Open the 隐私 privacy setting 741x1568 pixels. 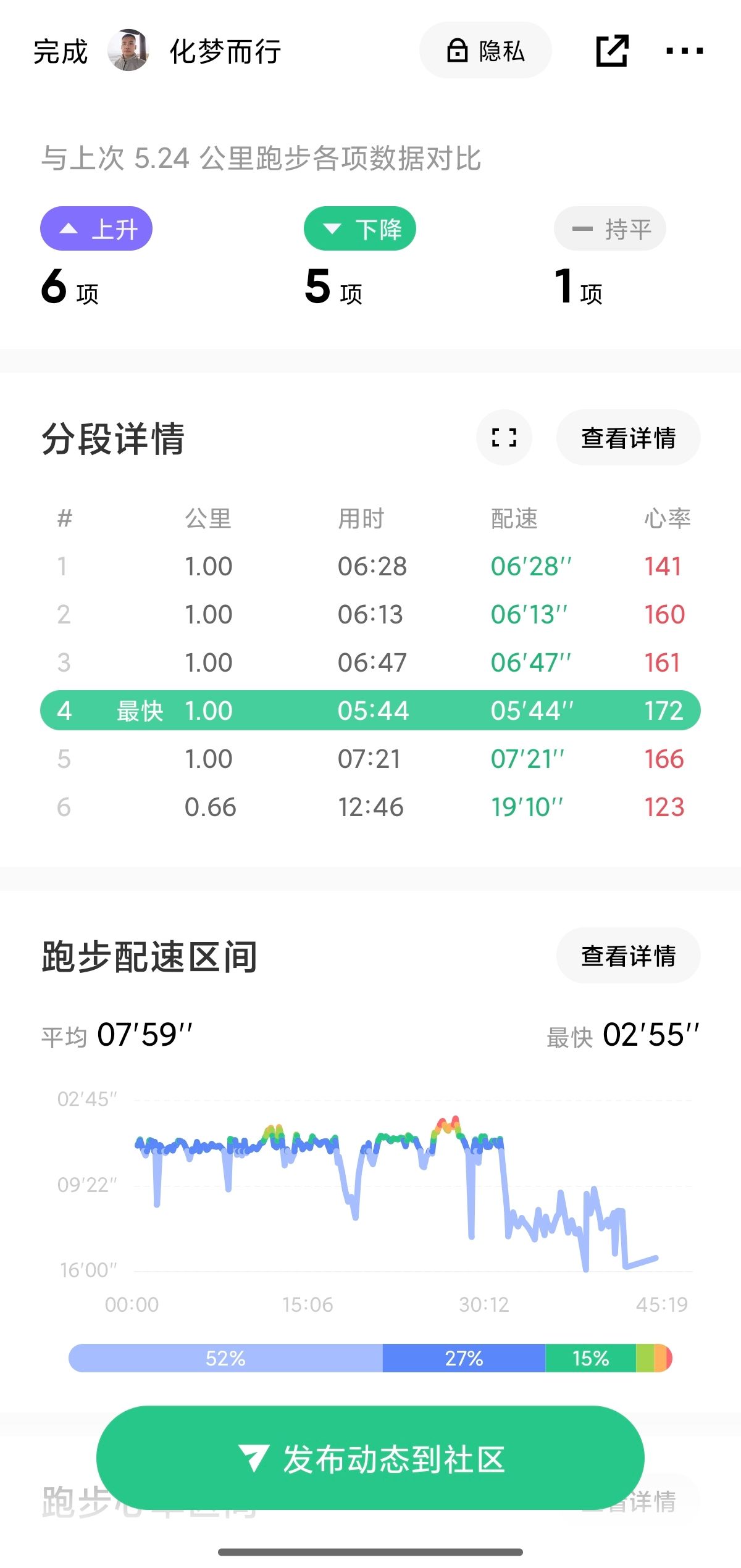(485, 51)
